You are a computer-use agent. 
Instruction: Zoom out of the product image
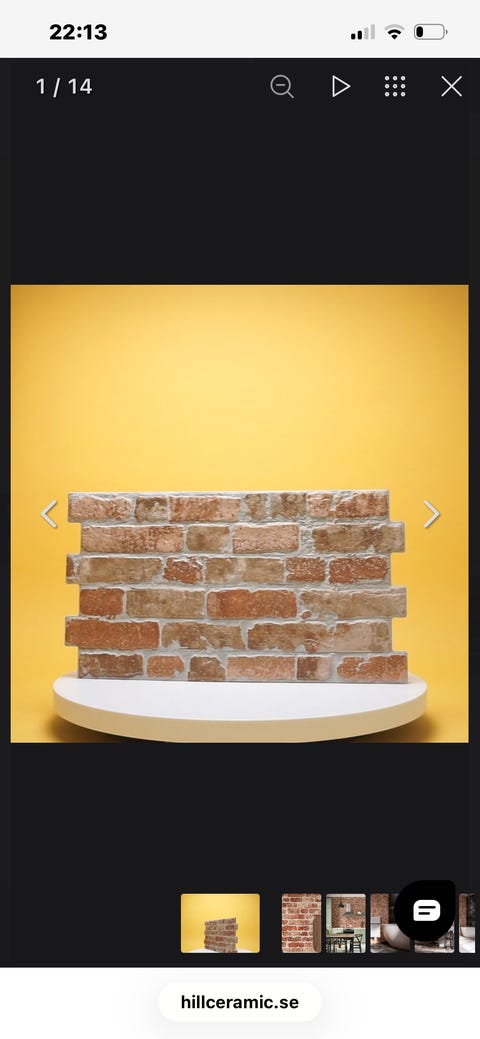coord(282,86)
